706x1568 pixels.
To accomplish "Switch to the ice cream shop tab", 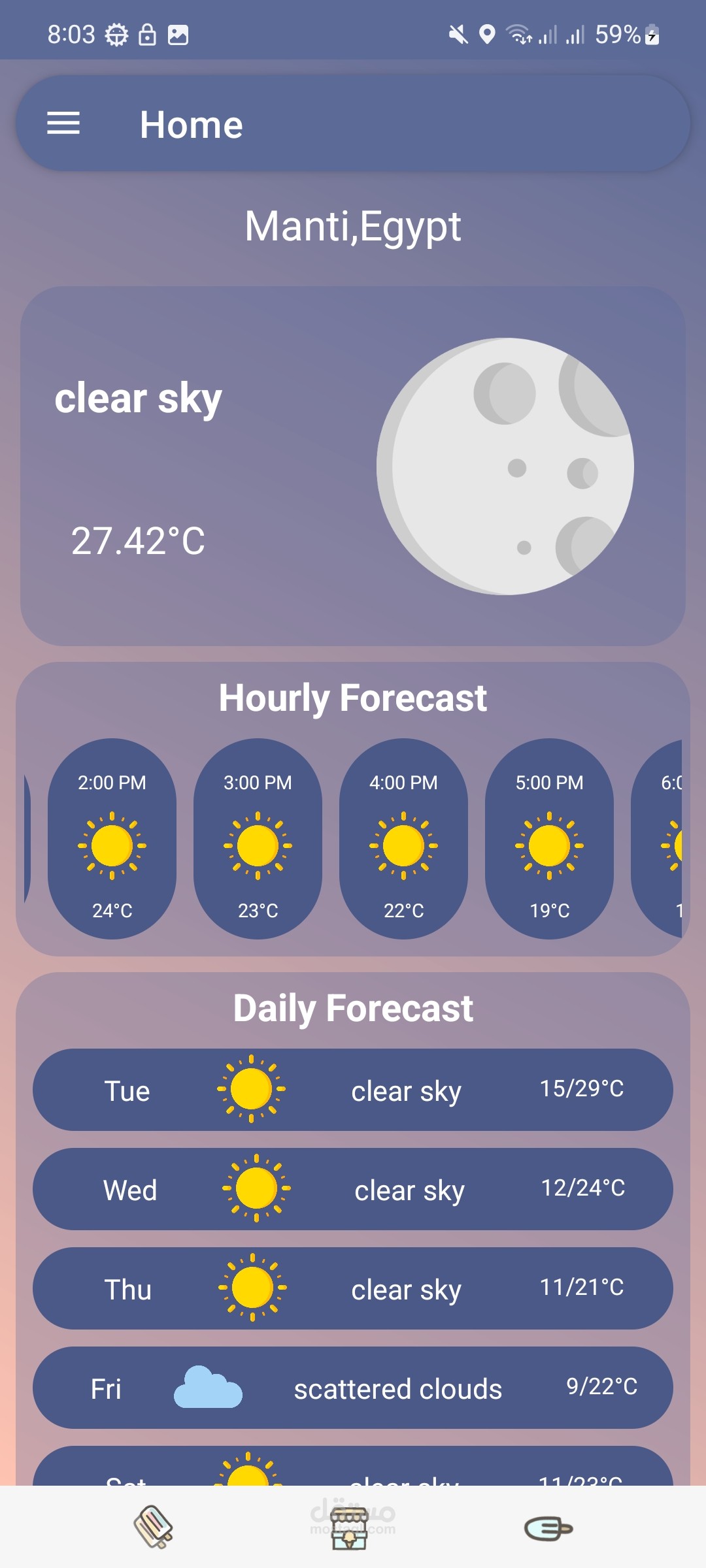I will point(350,1528).
